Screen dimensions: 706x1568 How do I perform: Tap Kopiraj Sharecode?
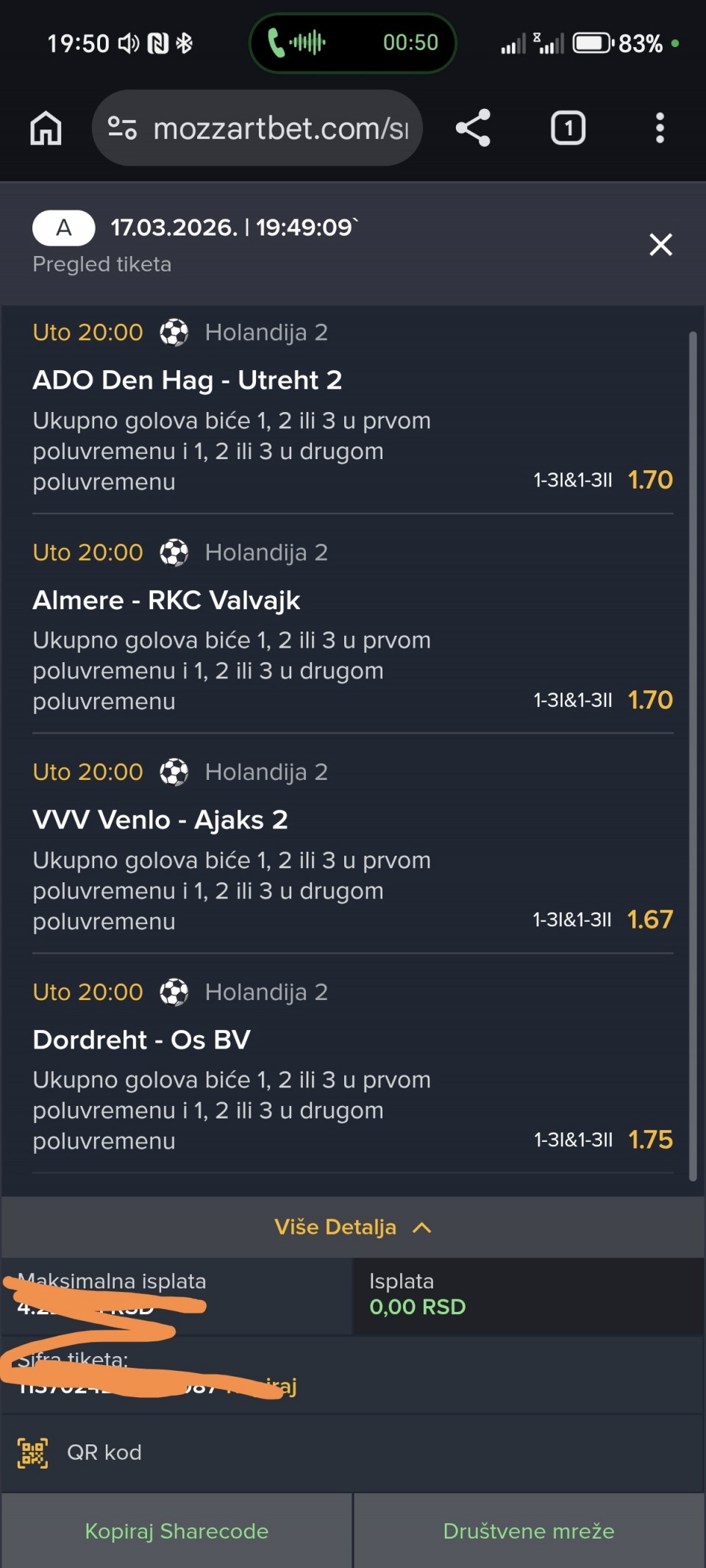(x=176, y=1531)
